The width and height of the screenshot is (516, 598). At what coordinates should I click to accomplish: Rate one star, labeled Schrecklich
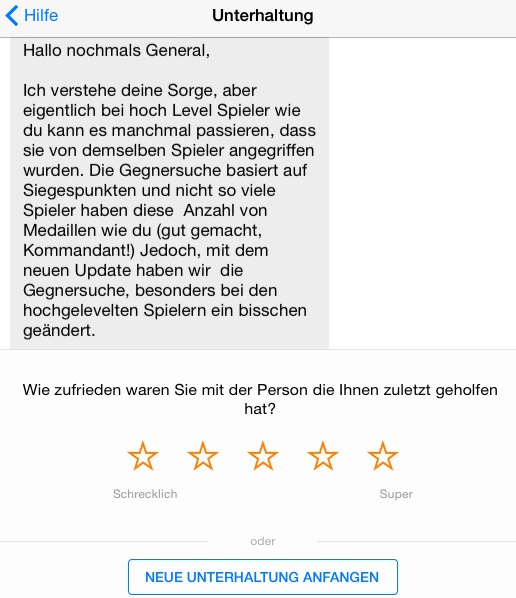[x=143, y=456]
